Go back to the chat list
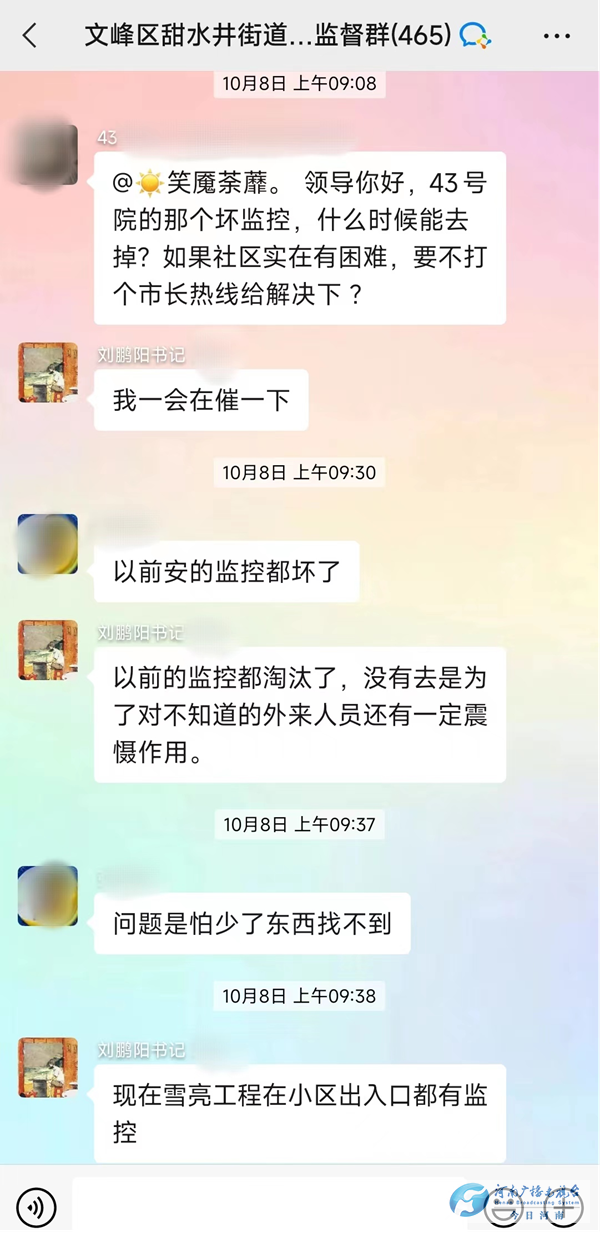The width and height of the screenshot is (600, 1233). pyautogui.click(x=30, y=36)
